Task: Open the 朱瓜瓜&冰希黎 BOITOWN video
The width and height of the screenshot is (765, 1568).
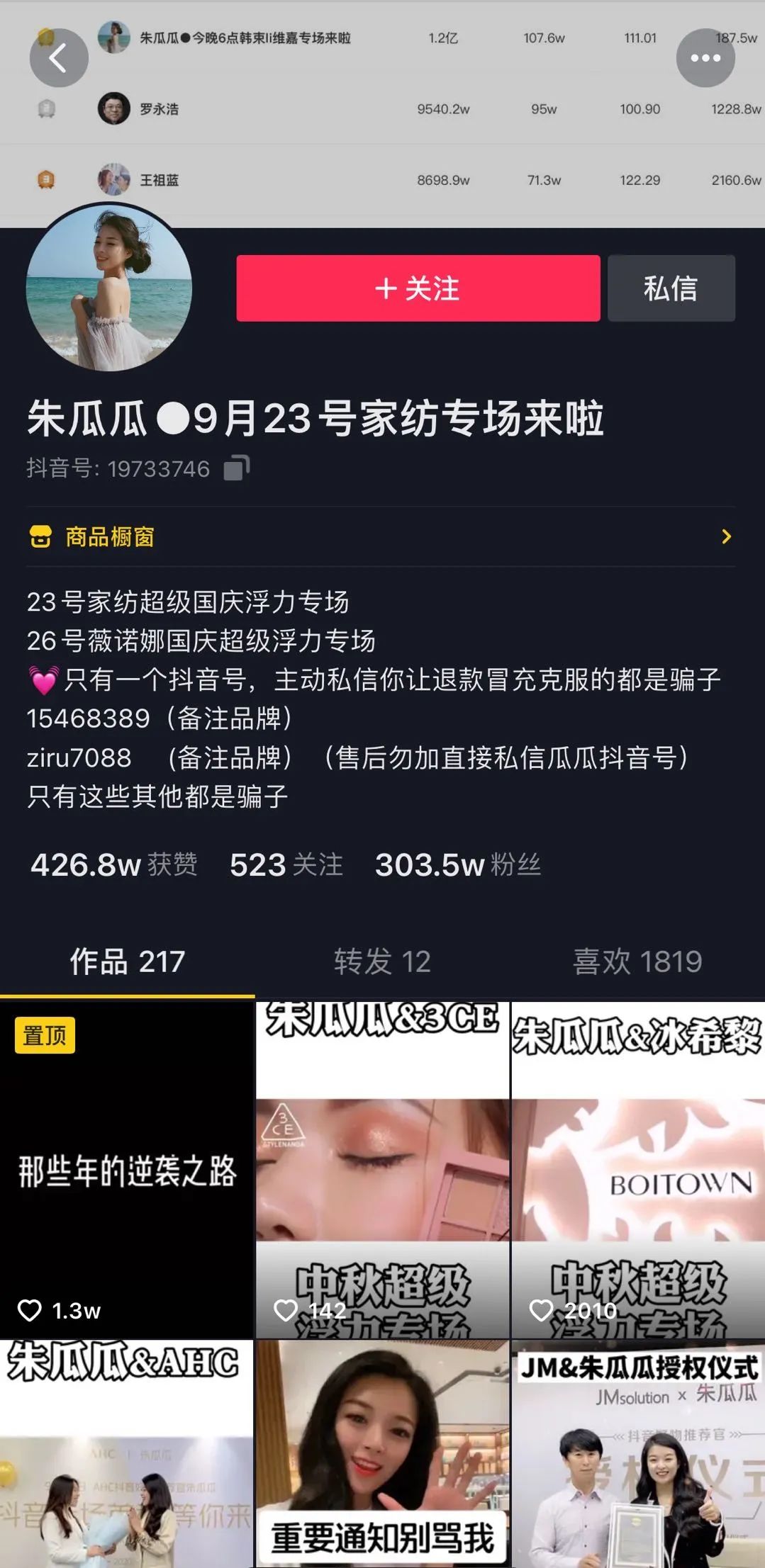Action: pos(637,1169)
